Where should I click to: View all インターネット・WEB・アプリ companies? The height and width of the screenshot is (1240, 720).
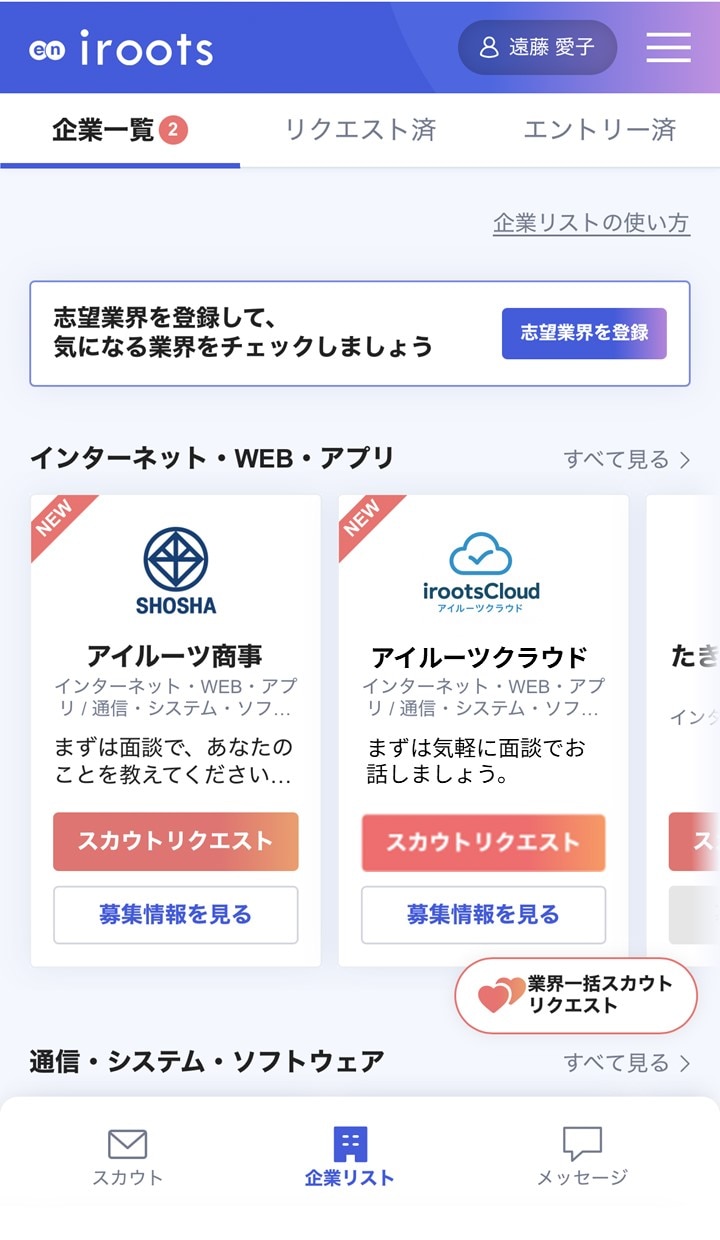pos(627,459)
